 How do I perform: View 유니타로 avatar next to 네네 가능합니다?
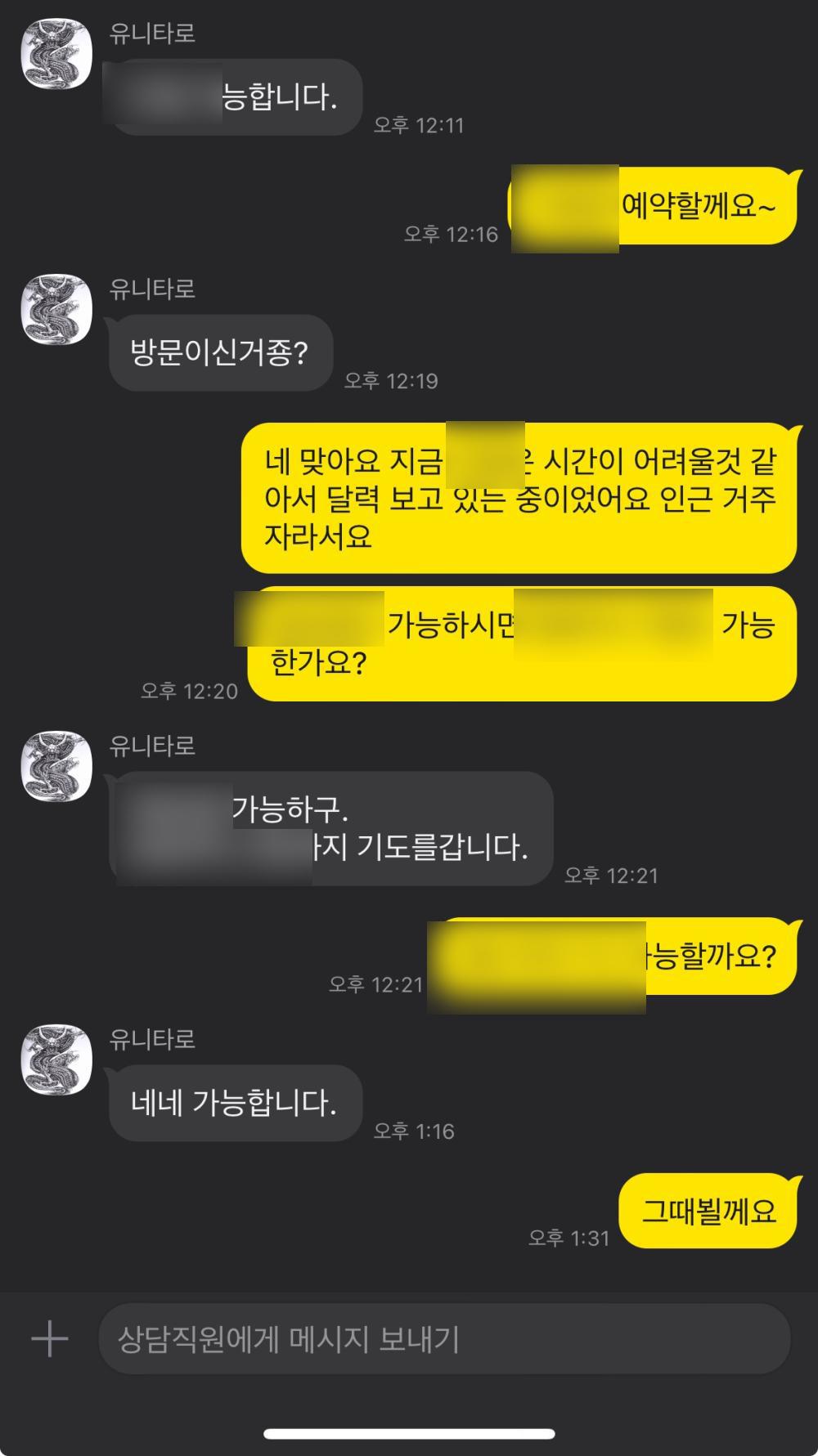[x=56, y=1060]
